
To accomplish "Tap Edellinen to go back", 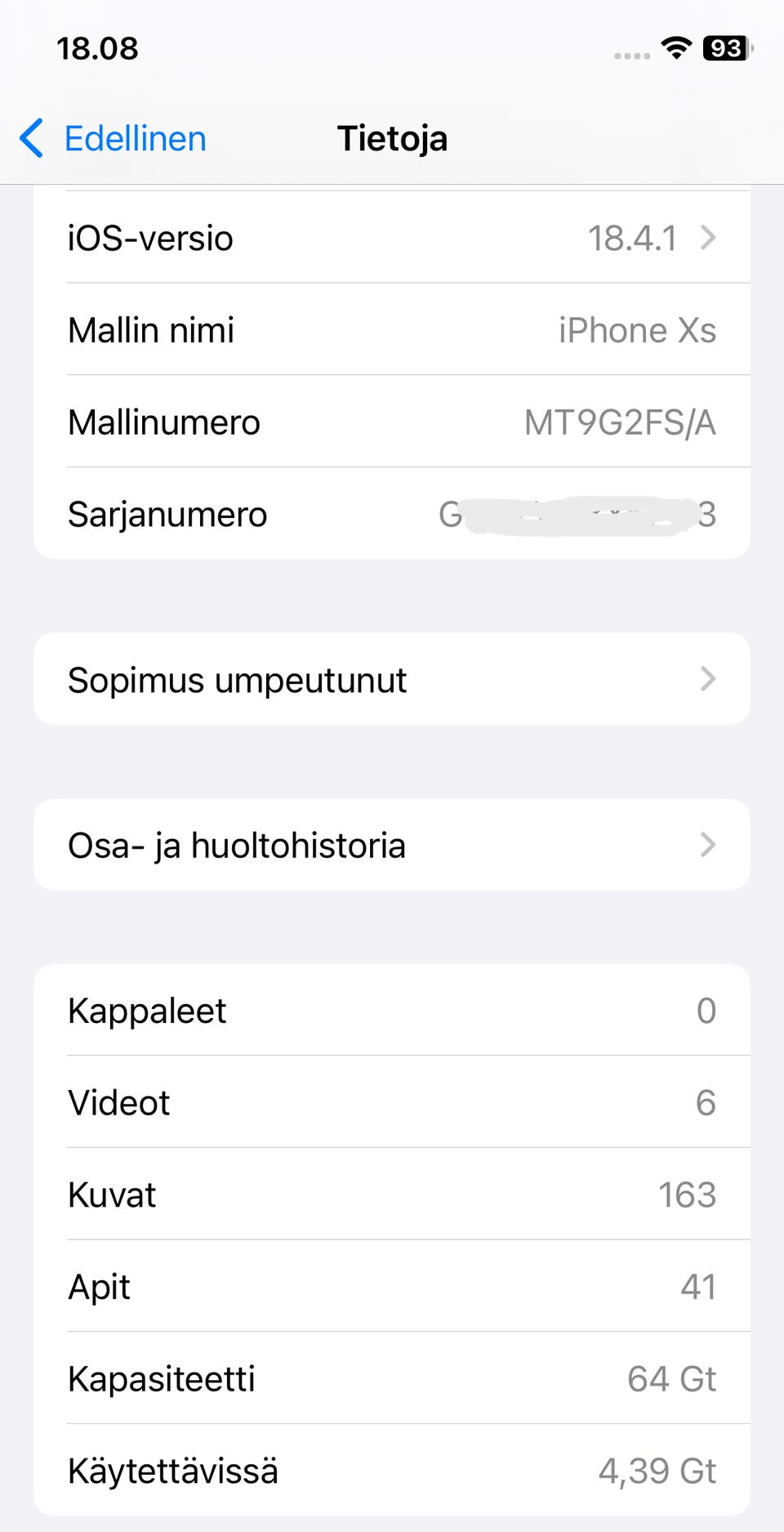I will click(x=135, y=139).
